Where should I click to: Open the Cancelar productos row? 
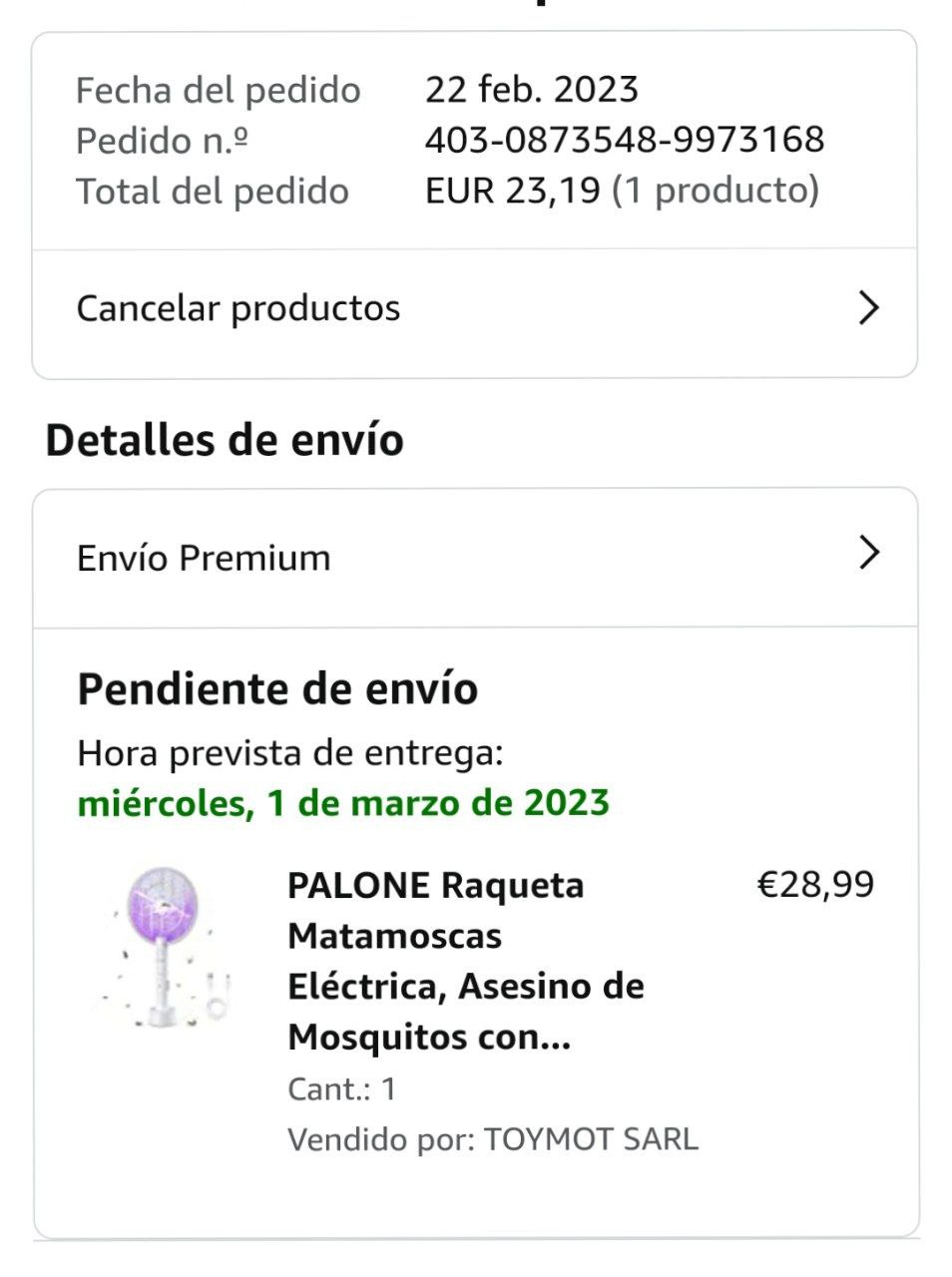point(474,309)
